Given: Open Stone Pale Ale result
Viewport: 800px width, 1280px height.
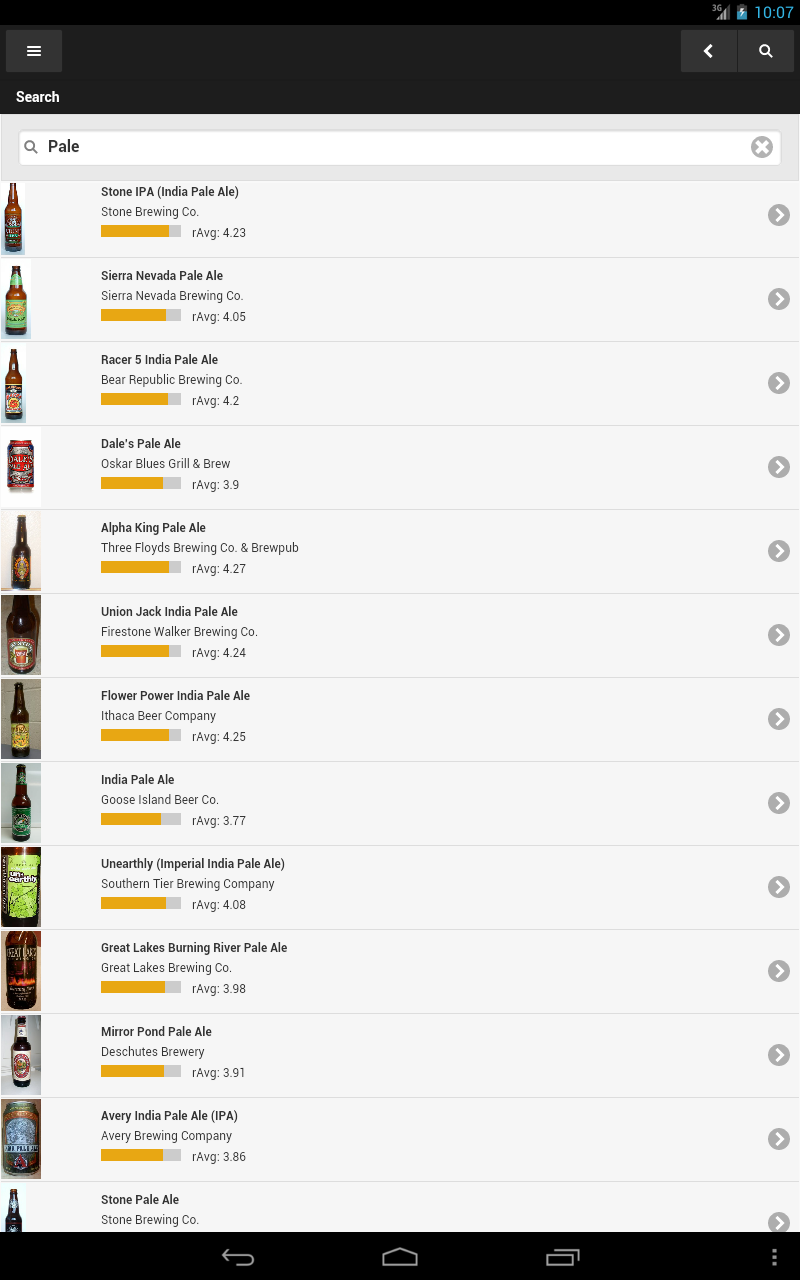Looking at the screenshot, I should 400,1209.
